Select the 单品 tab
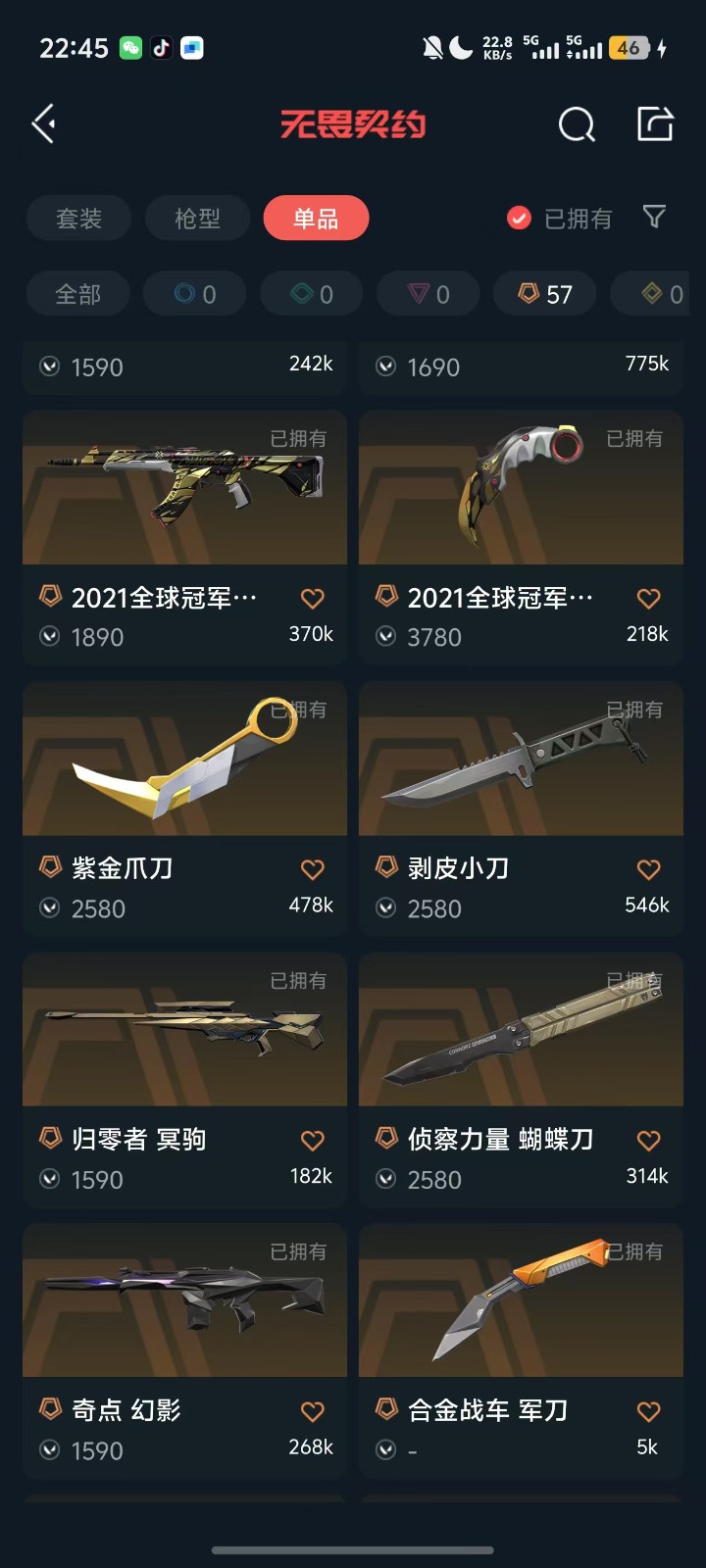This screenshot has height=1568, width=706. point(316,219)
